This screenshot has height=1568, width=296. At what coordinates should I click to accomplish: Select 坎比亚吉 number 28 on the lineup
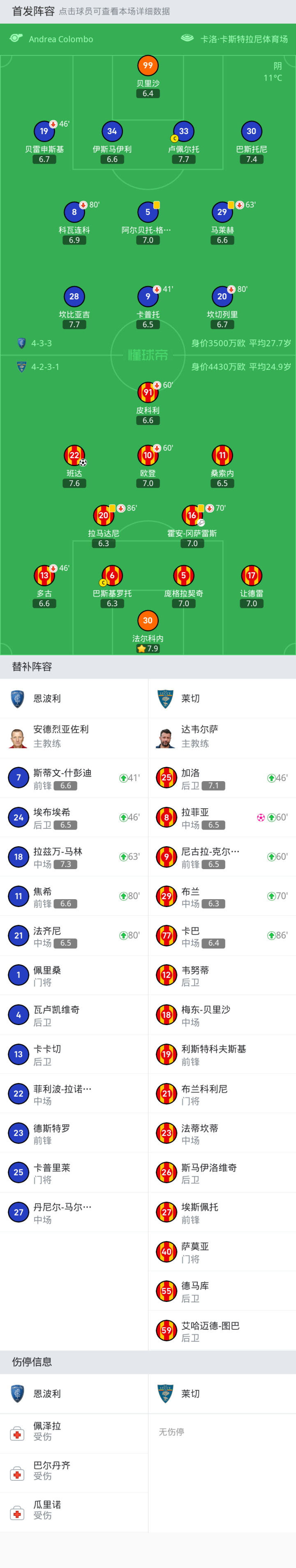[x=74, y=297]
